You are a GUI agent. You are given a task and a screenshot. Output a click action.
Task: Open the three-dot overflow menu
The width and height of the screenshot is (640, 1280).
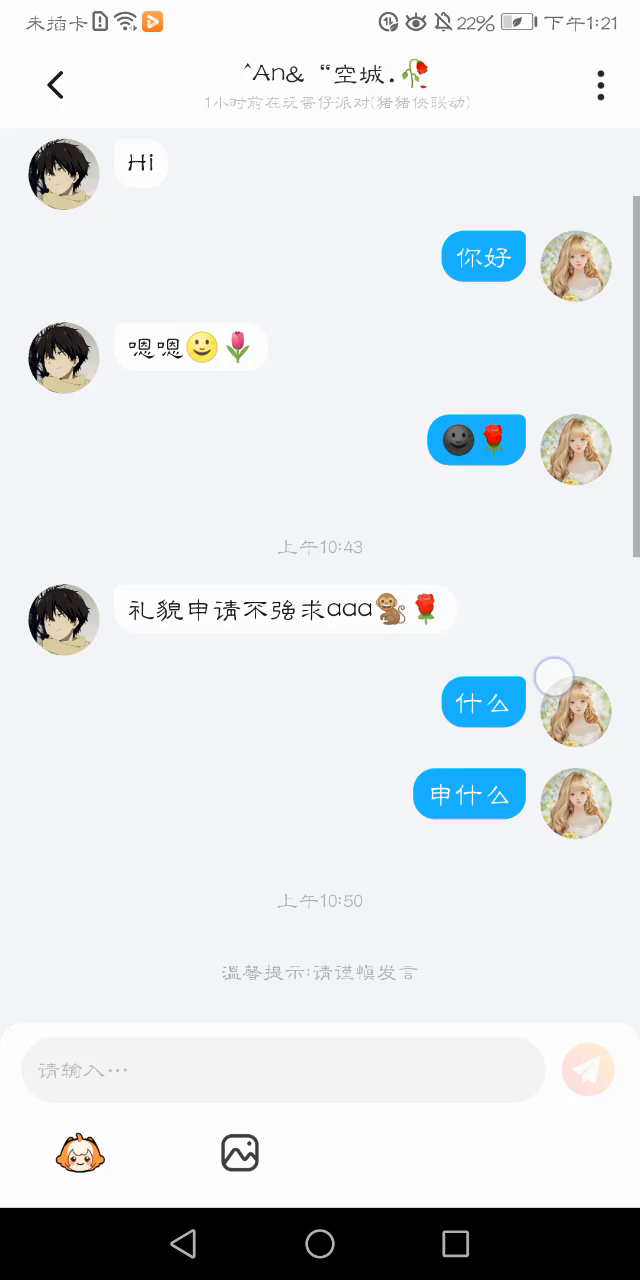tap(600, 85)
